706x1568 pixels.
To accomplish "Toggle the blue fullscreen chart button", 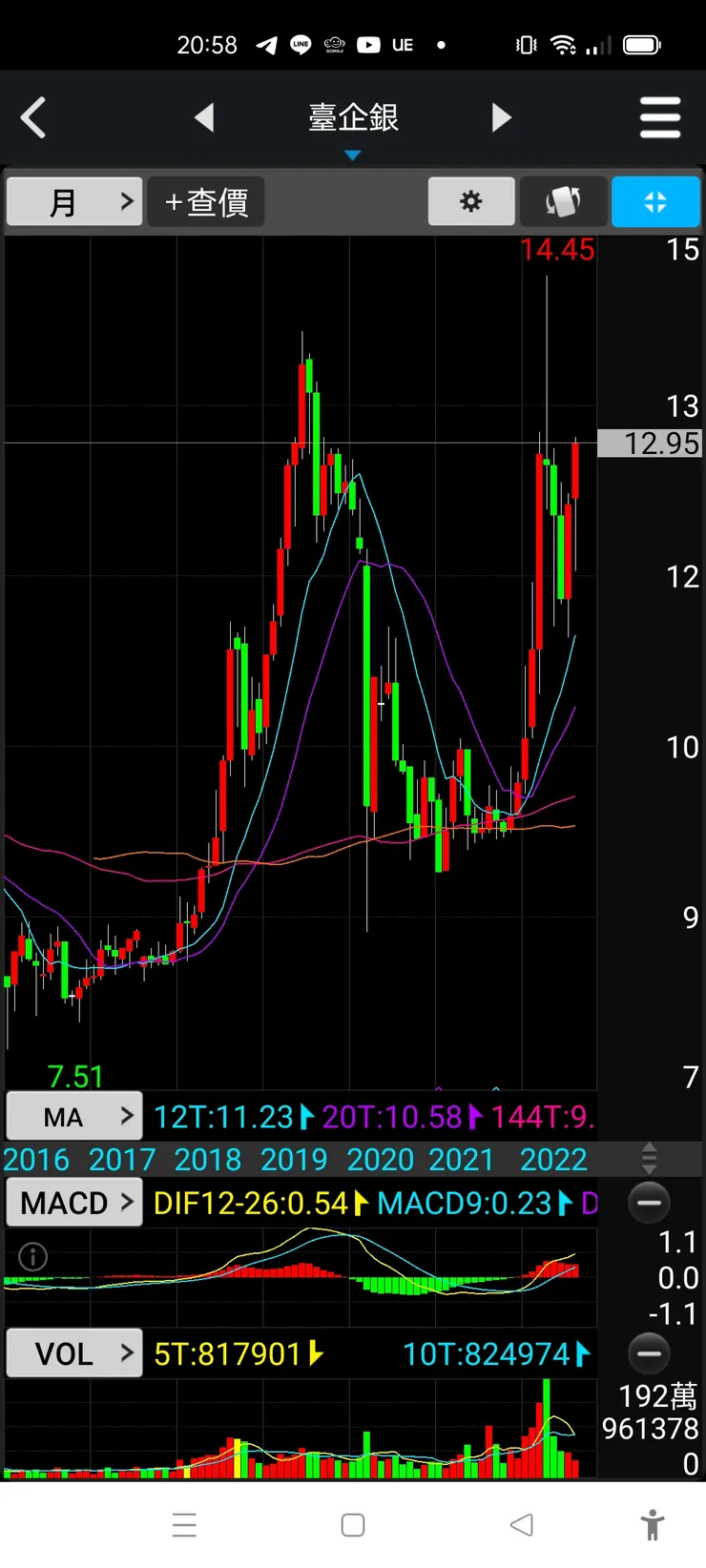I will click(x=655, y=201).
